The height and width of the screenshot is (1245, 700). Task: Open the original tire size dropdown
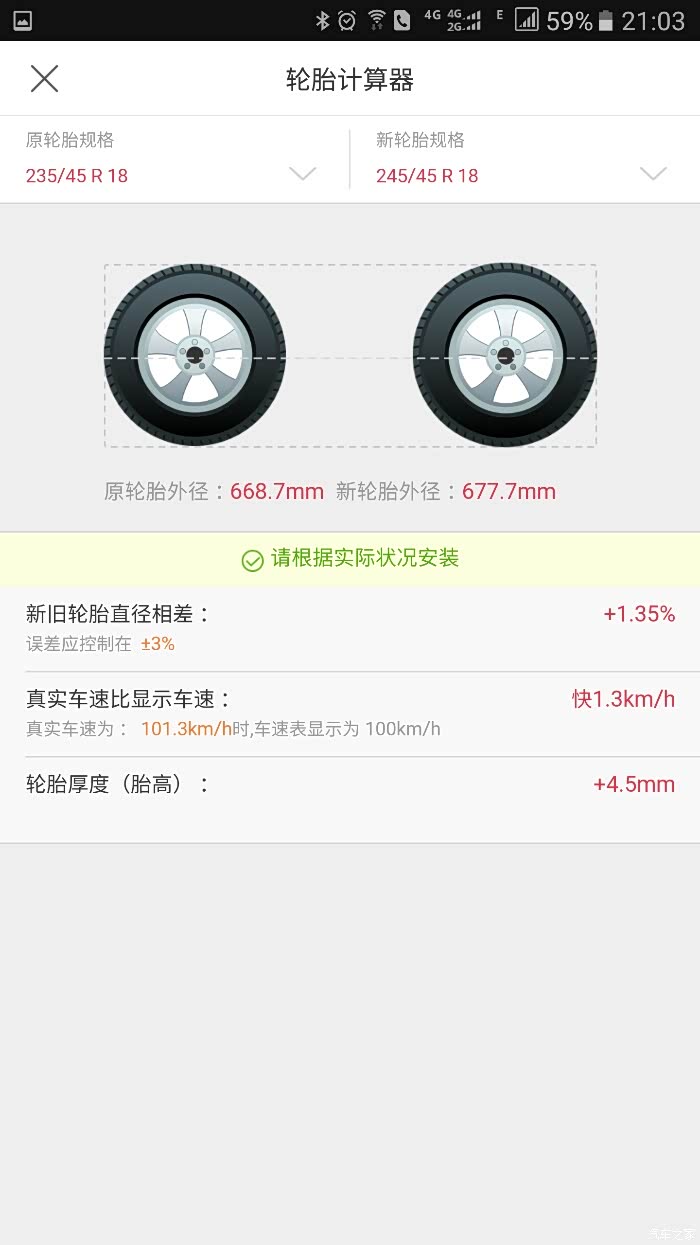click(301, 174)
